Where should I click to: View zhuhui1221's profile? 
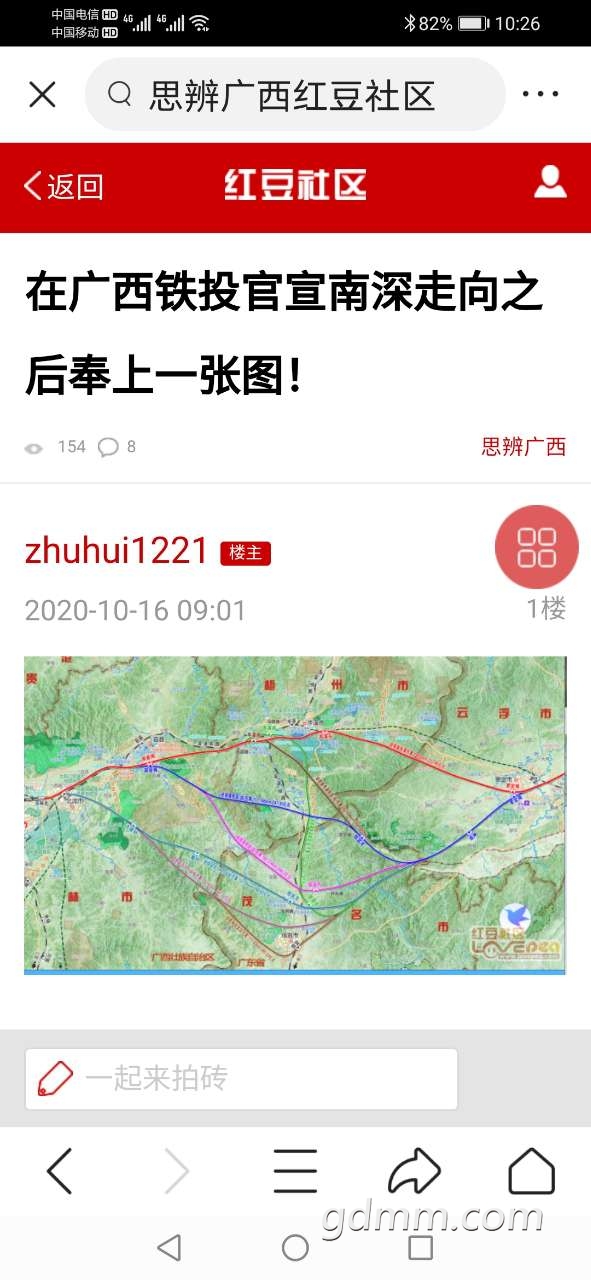pyautogui.click(x=116, y=551)
